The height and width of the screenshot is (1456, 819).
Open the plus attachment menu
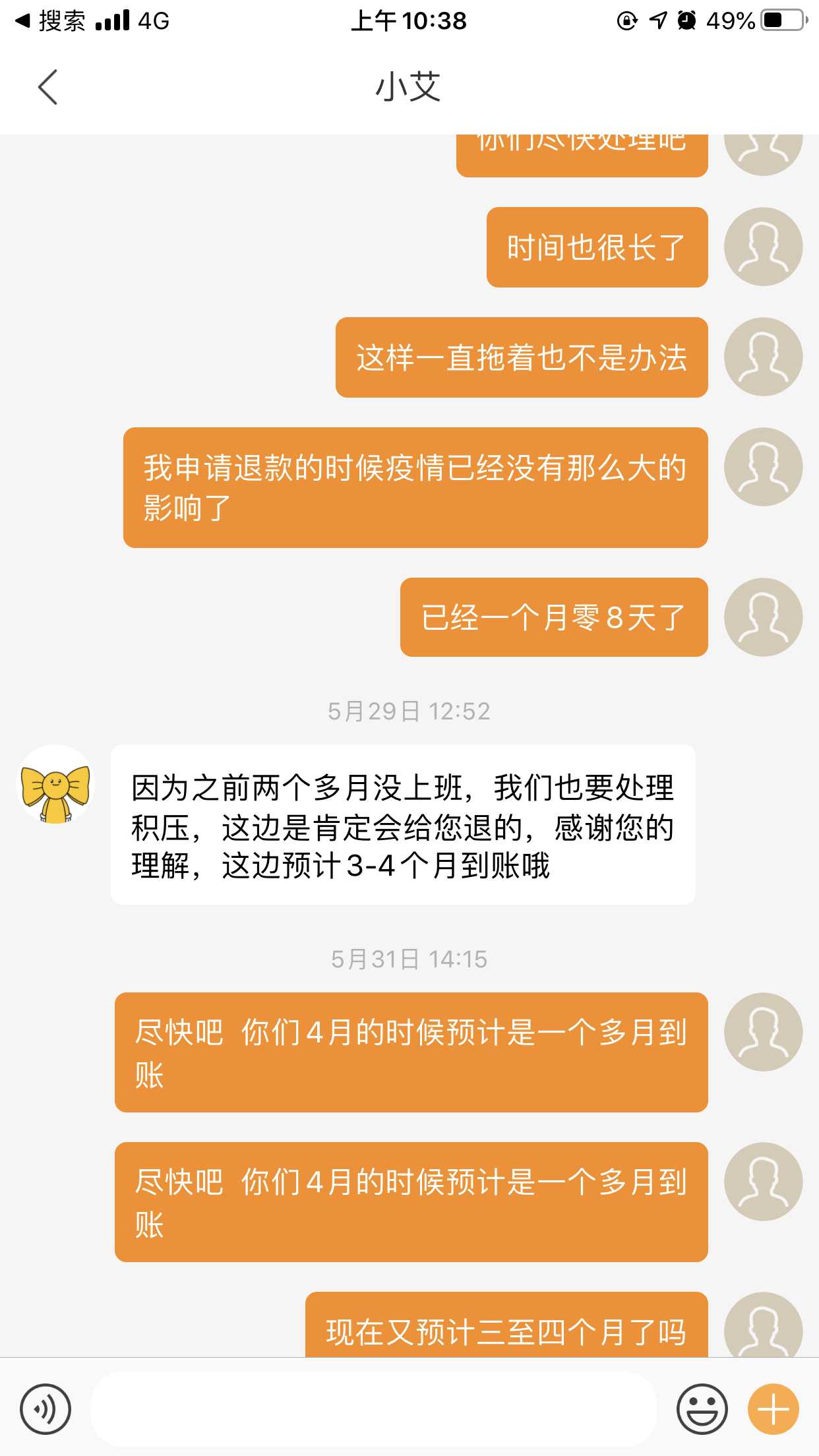(773, 1409)
